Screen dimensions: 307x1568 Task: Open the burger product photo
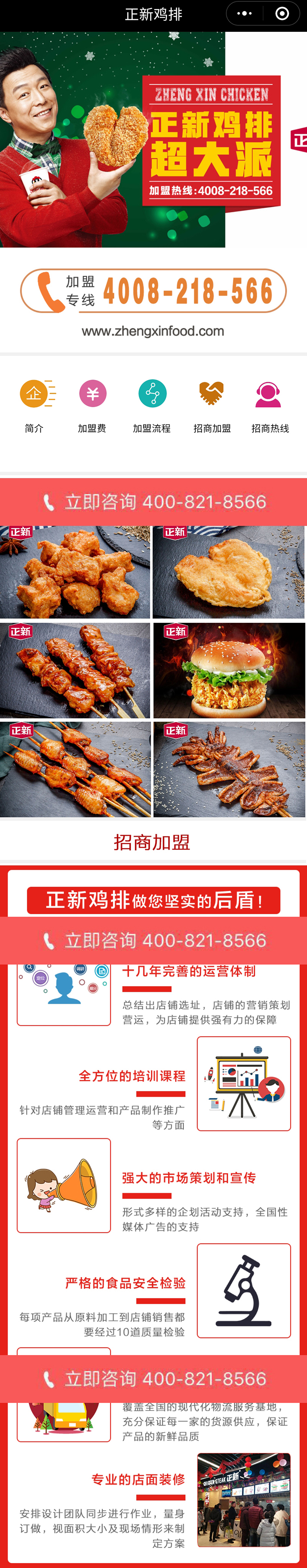pyautogui.click(x=229, y=671)
